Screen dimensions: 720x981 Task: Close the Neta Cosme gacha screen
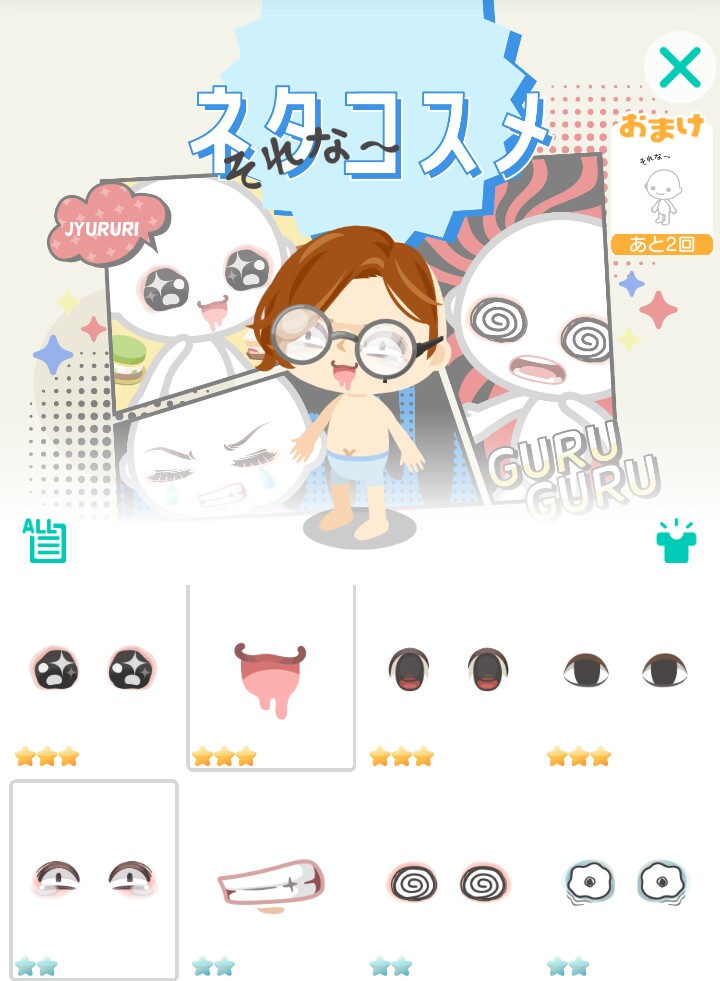click(x=680, y=67)
